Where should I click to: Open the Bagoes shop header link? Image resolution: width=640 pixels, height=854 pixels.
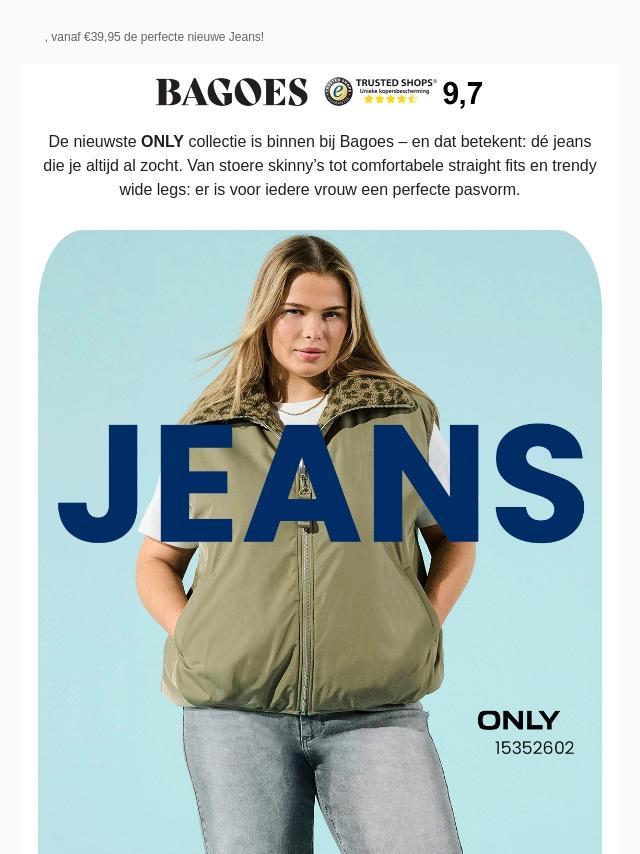pos(232,93)
